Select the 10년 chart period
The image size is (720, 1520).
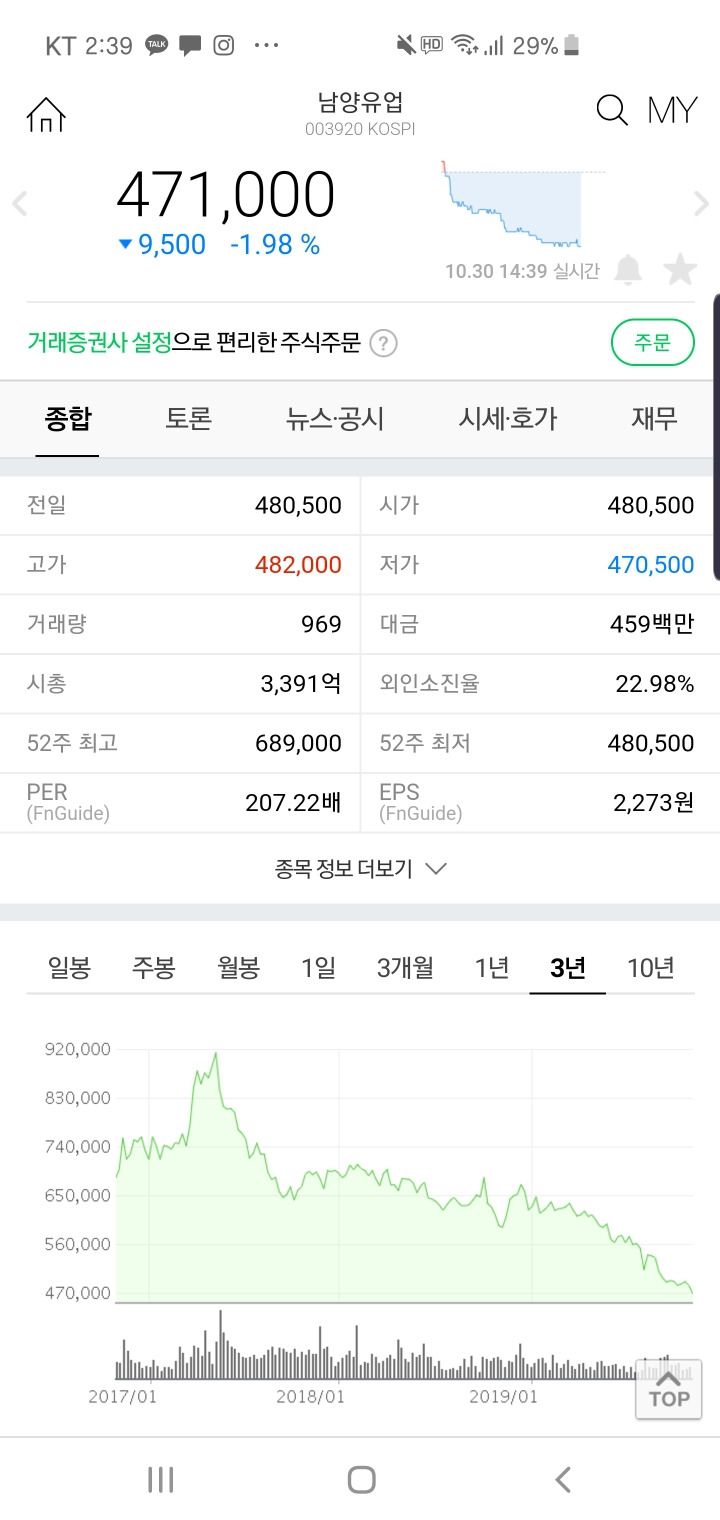[x=651, y=967]
